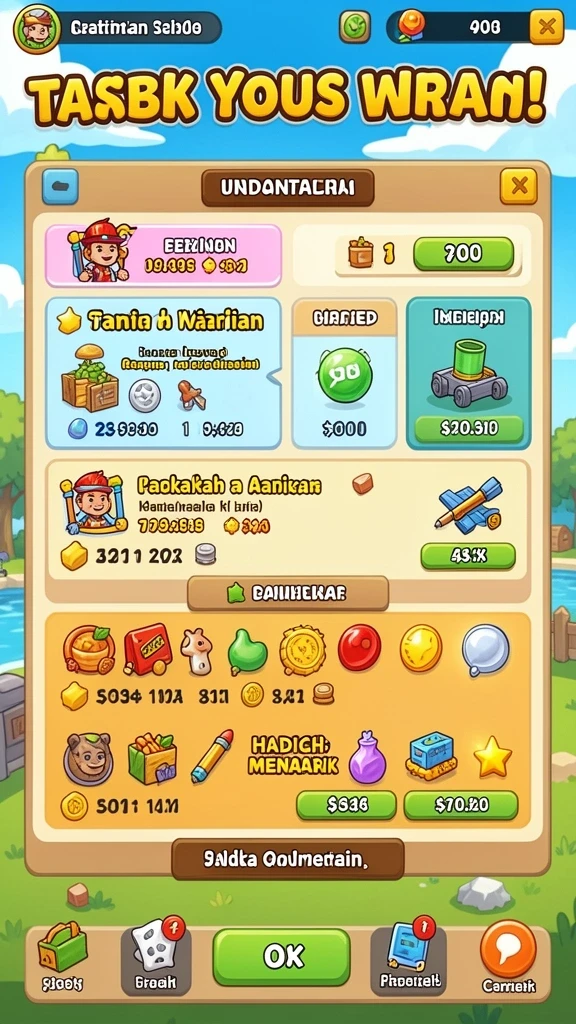Tap the green round icon in top bar
Screen dimensions: 576x1024
[x=355, y=27]
